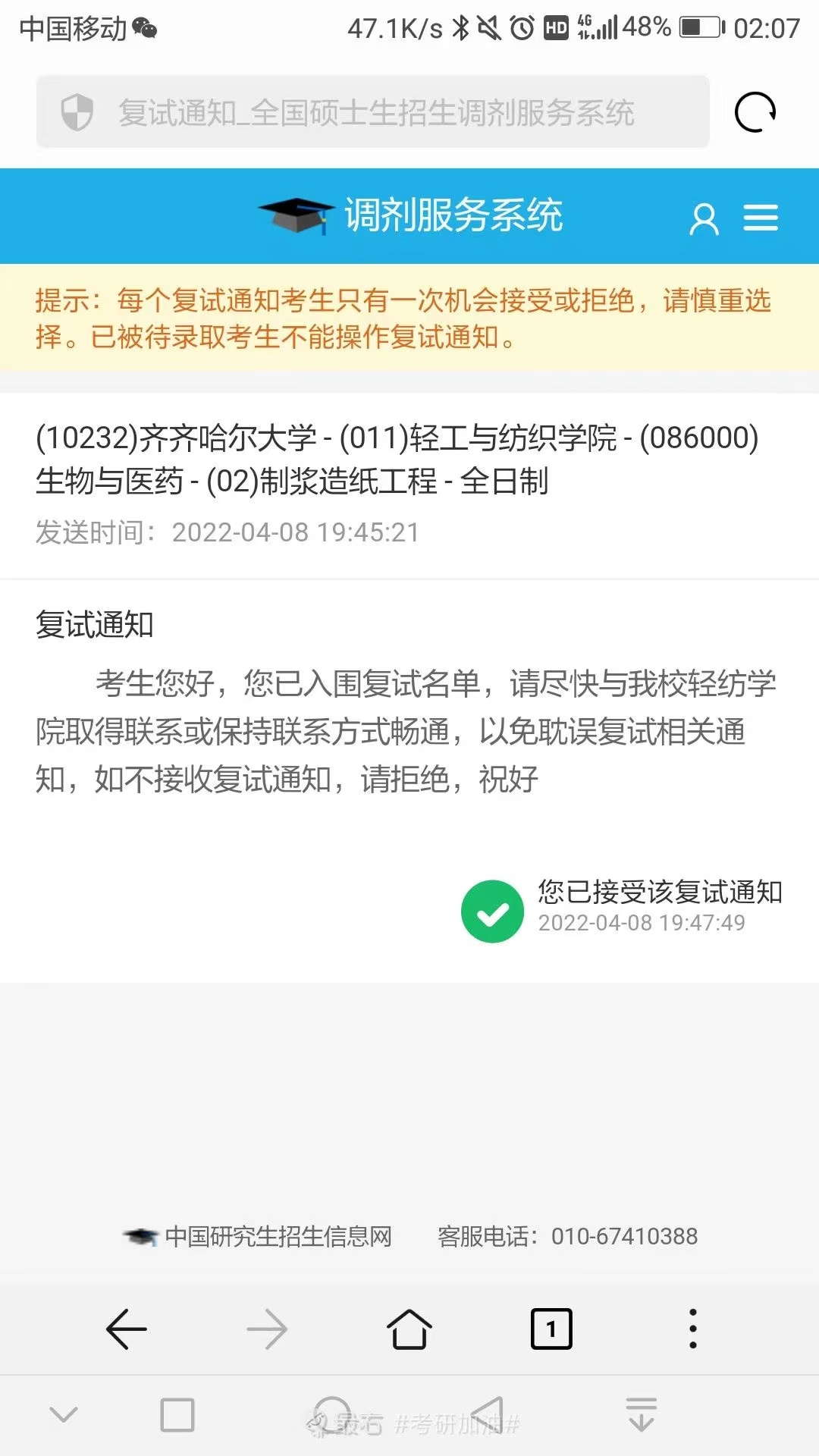Click the shield icon in the search bar
The image size is (819, 1456).
78,113
